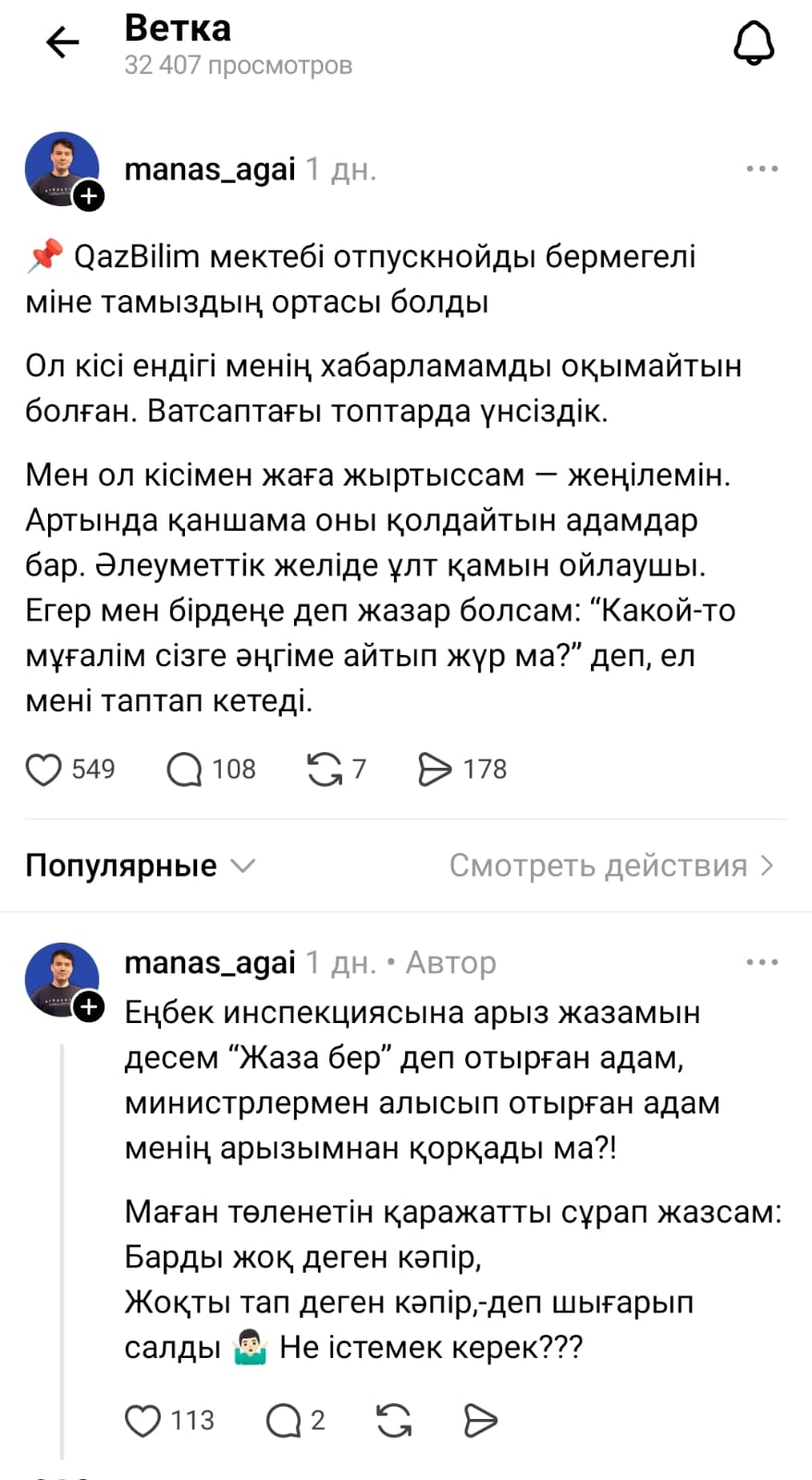Comment on the reply with 2 comments

coord(283,1421)
